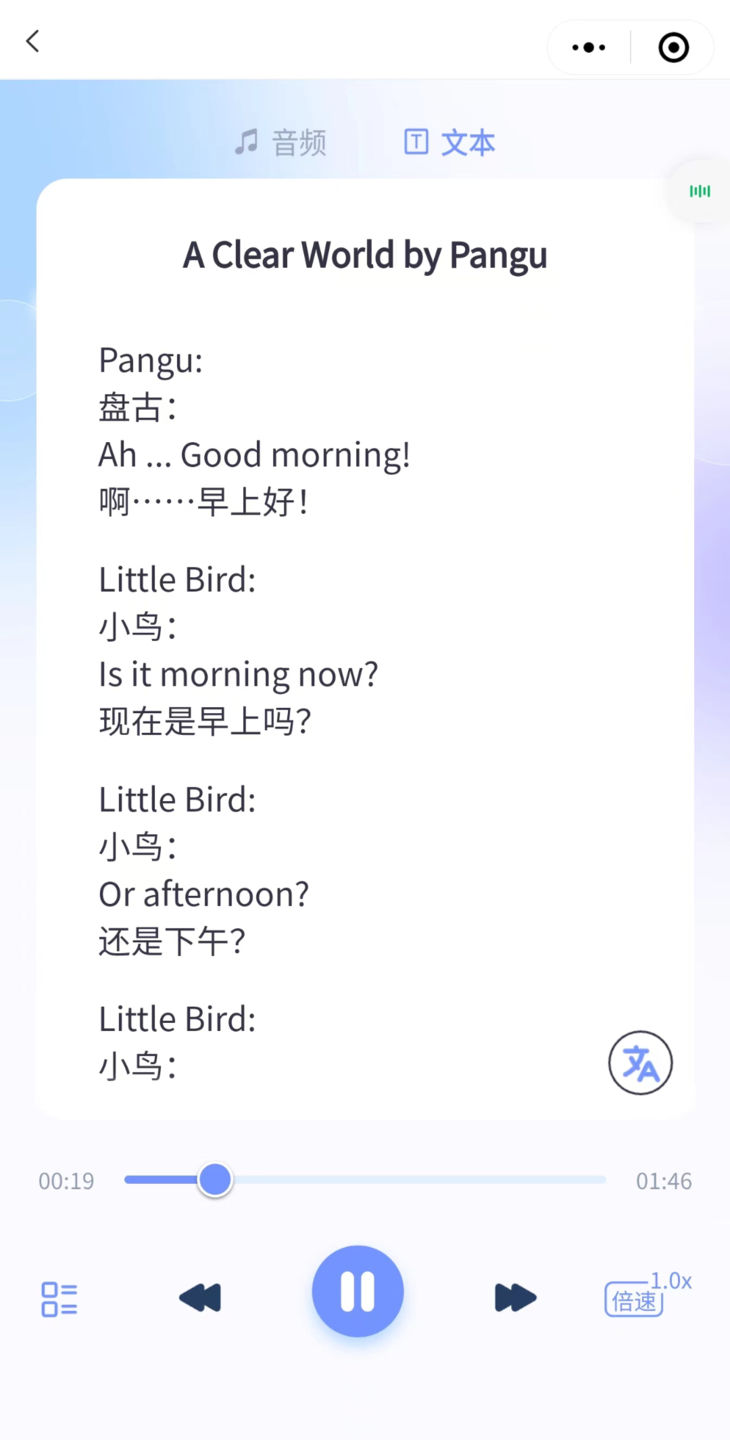Pause the audio playback

point(357,1292)
